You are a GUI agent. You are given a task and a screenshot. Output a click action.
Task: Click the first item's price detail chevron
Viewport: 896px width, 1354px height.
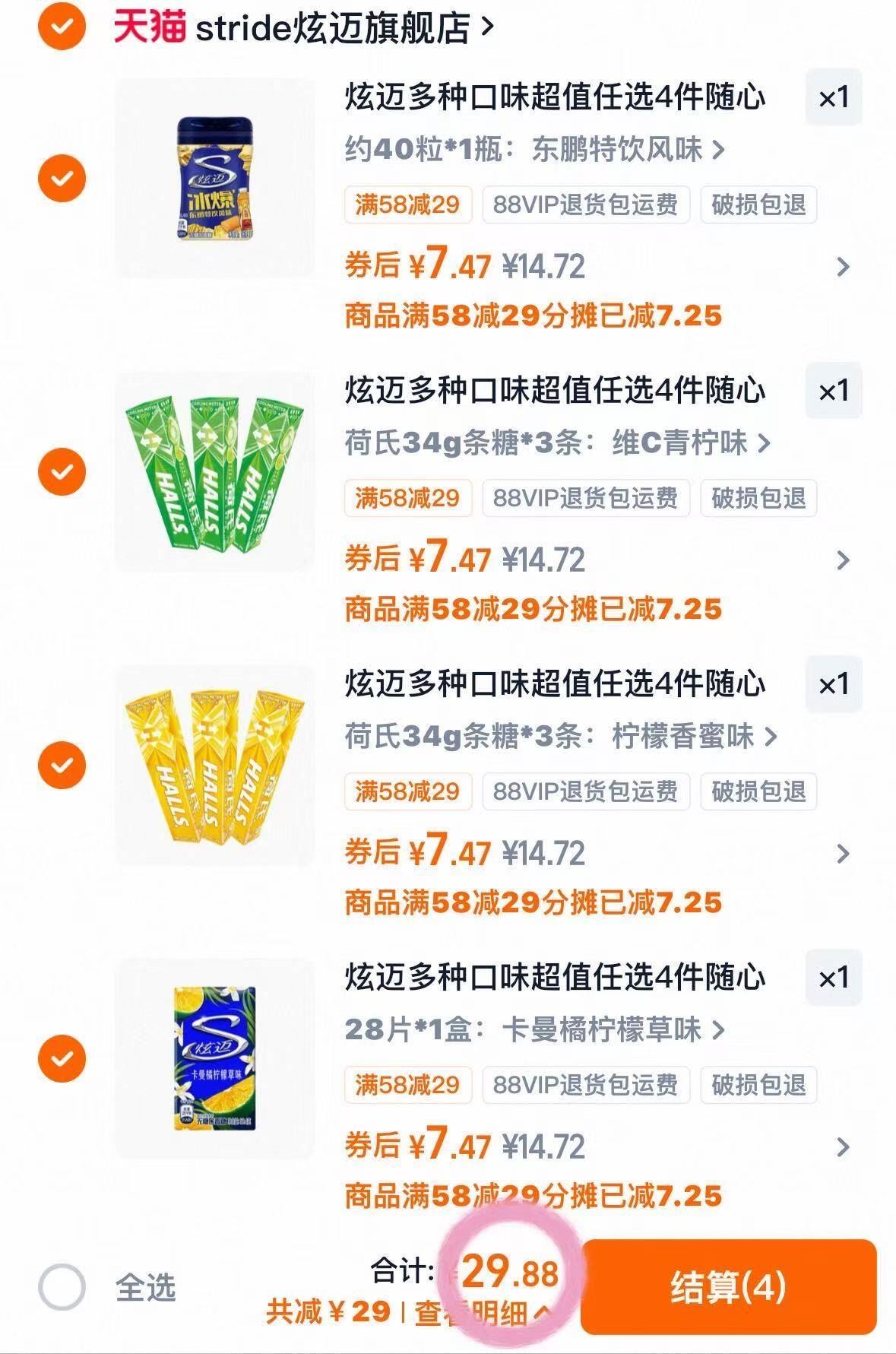tap(841, 266)
